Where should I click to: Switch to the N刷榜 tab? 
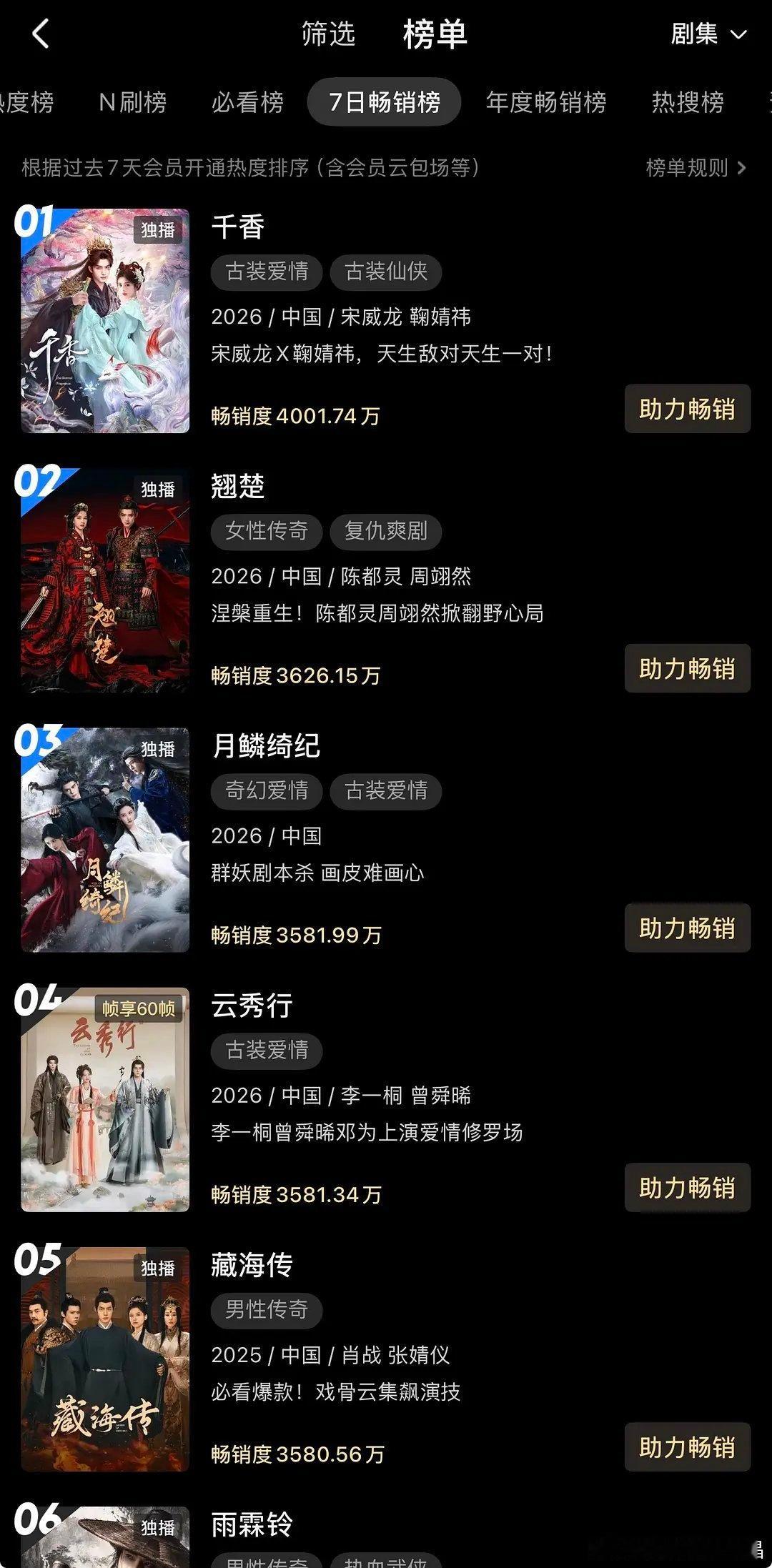click(x=132, y=102)
